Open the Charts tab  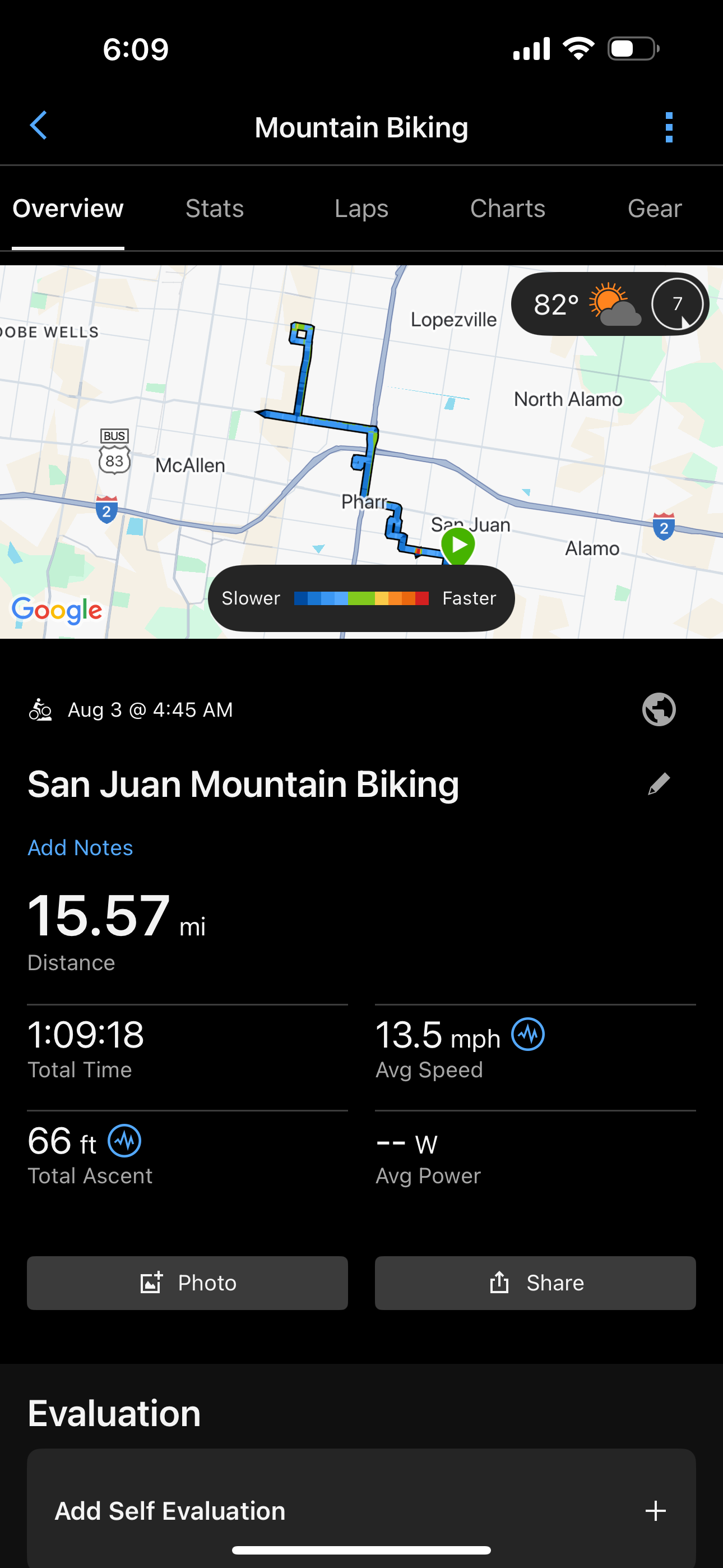tap(508, 209)
